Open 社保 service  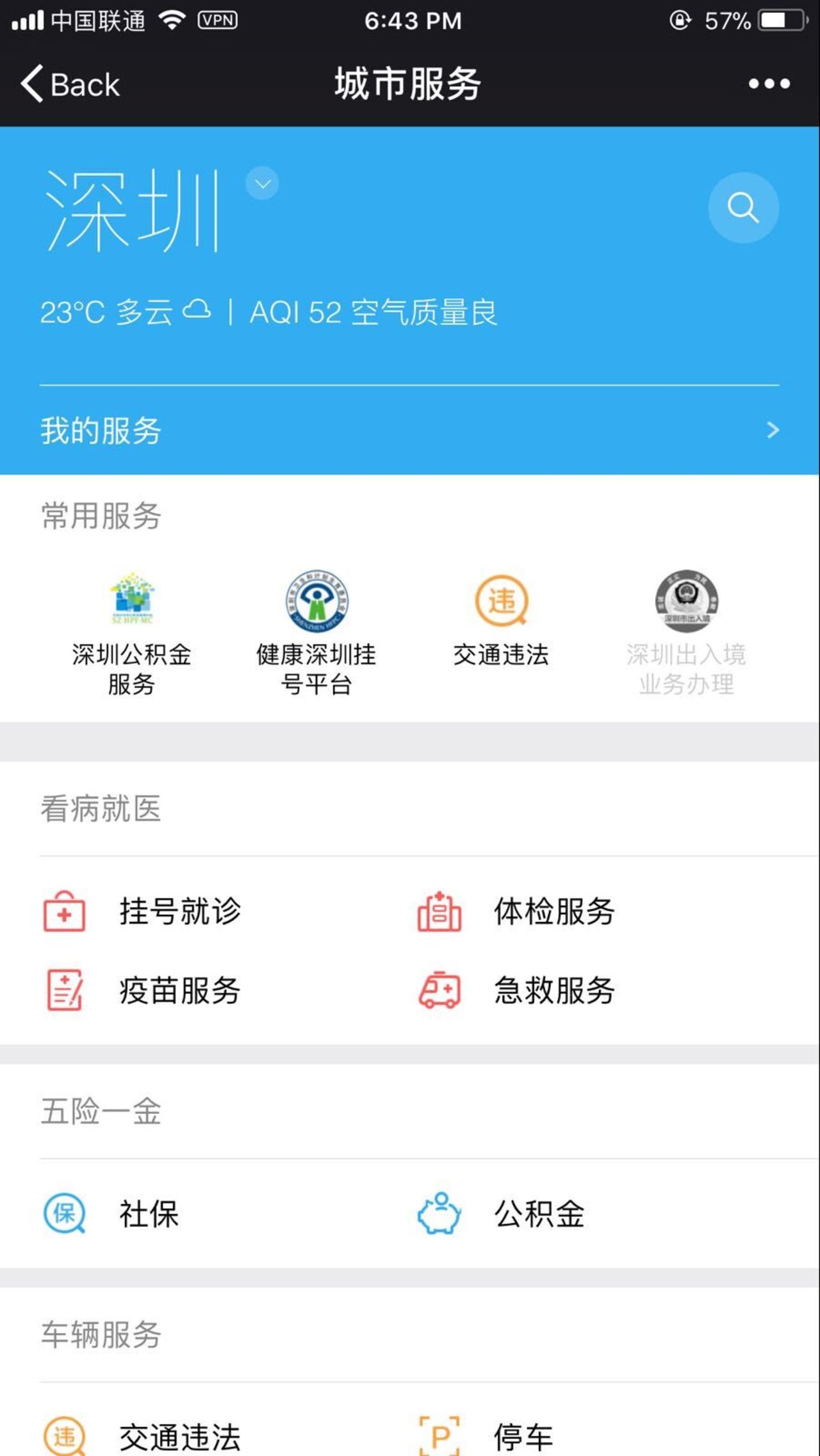[x=111, y=1213]
